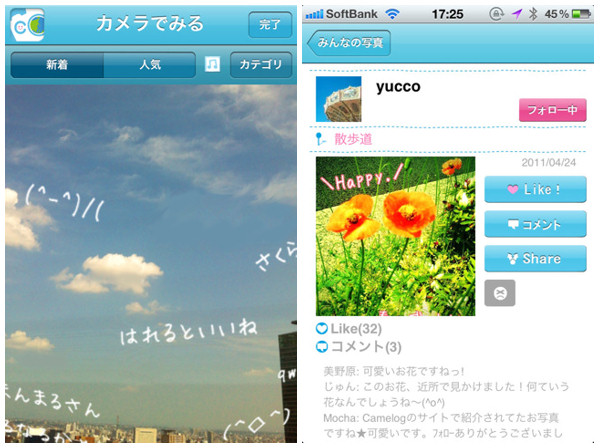The height and width of the screenshot is (448, 600).
Task: Open the カテゴリ category button
Action: pos(260,65)
